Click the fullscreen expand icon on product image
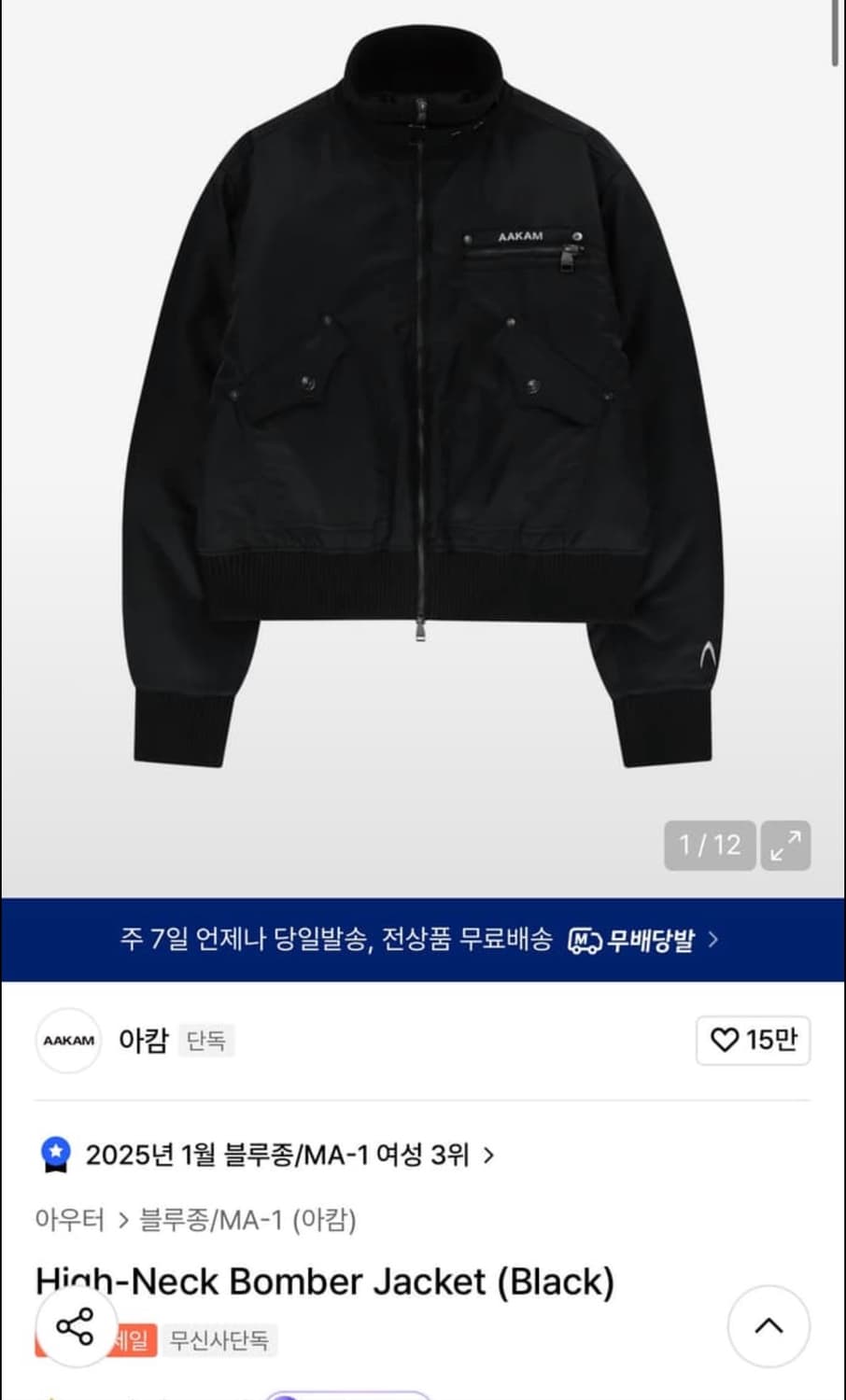846x1400 pixels. coord(785,846)
